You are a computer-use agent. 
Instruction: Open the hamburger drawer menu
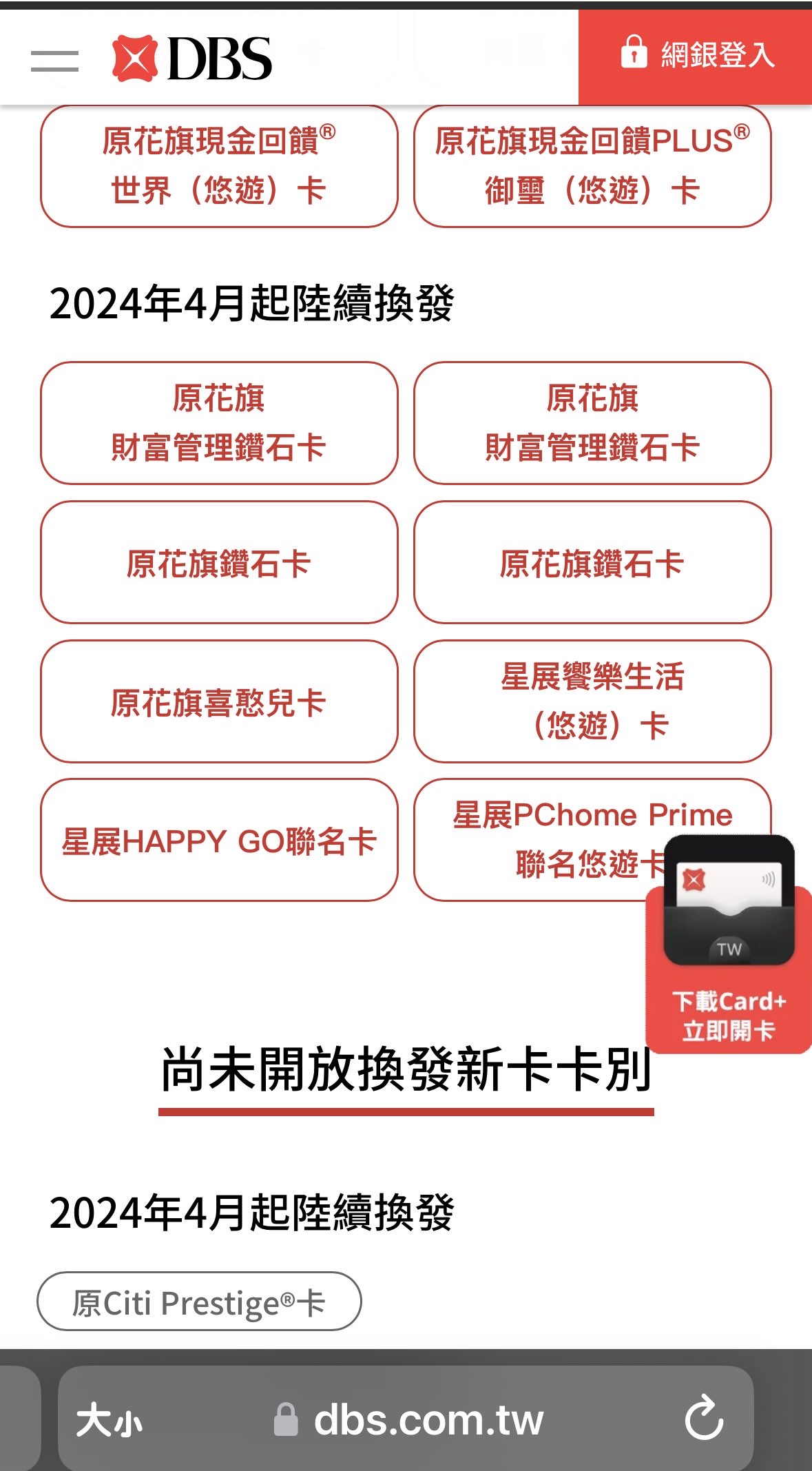(54, 61)
